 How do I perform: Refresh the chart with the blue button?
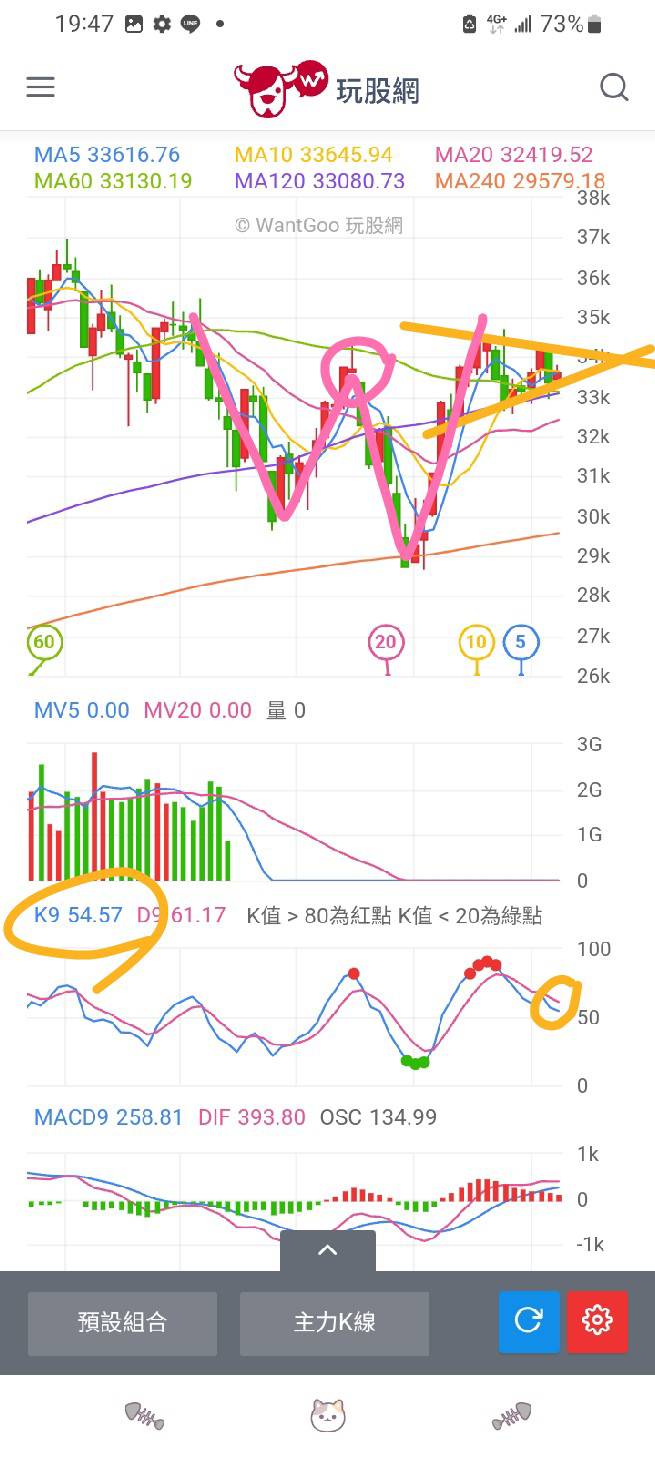point(529,1322)
